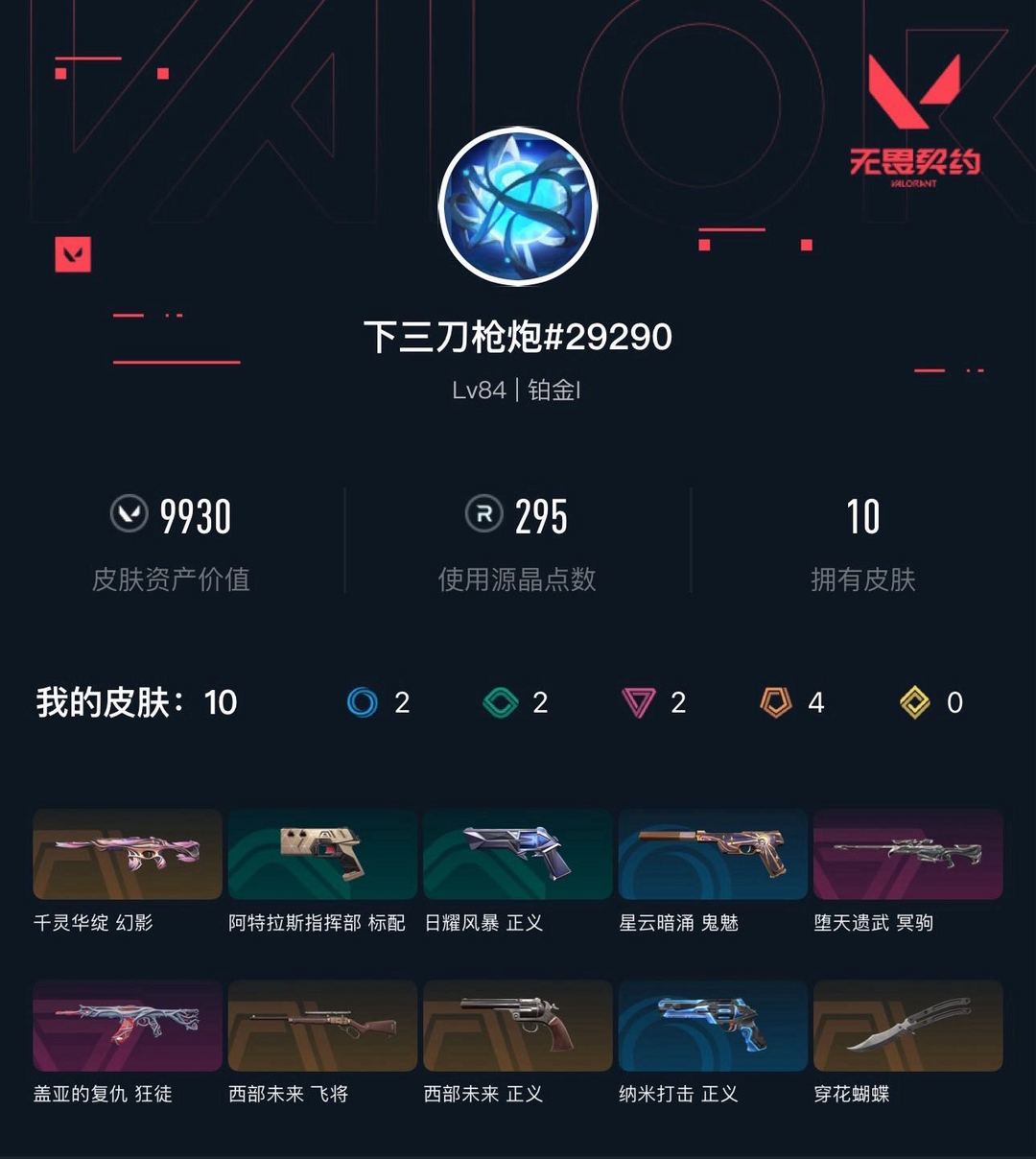The height and width of the screenshot is (1159, 1036).
Task: Click the 拥有皮肤 stat block
Action: click(x=863, y=542)
